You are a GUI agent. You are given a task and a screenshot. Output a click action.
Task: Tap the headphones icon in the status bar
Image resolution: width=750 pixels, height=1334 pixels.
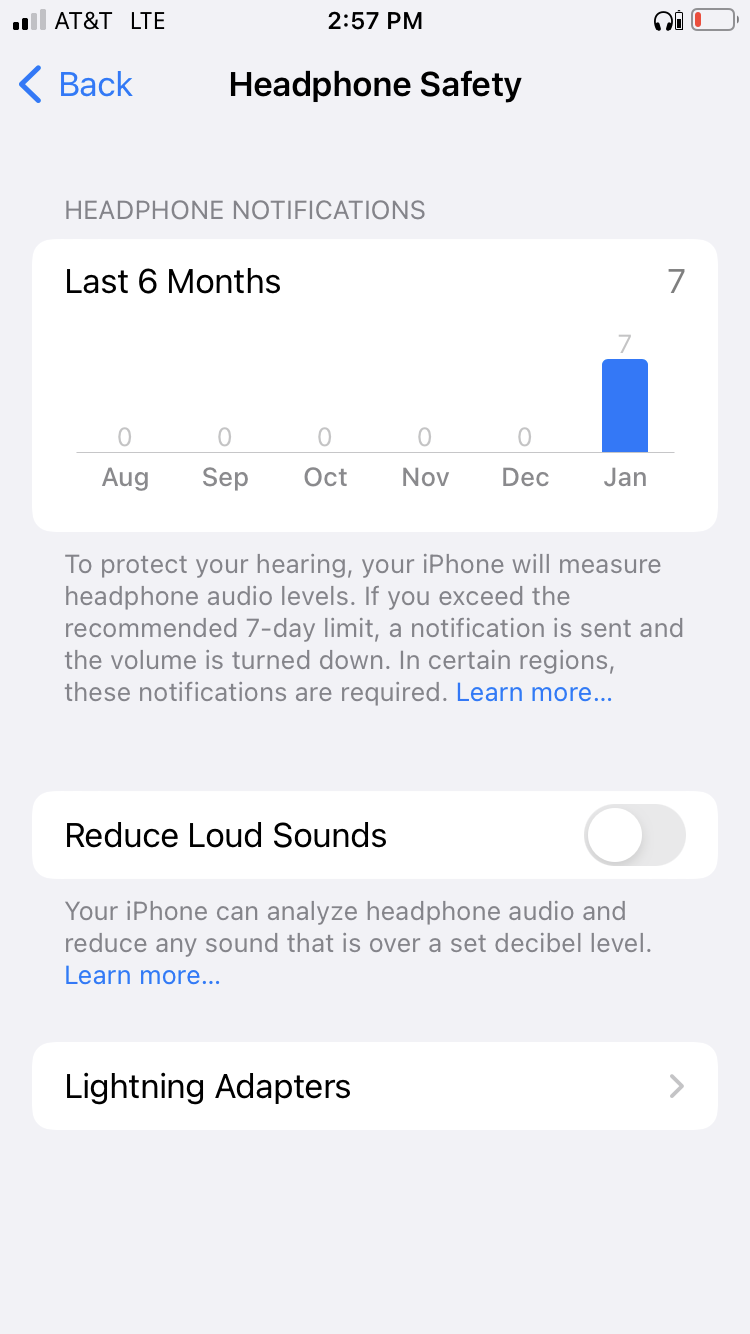(x=663, y=20)
